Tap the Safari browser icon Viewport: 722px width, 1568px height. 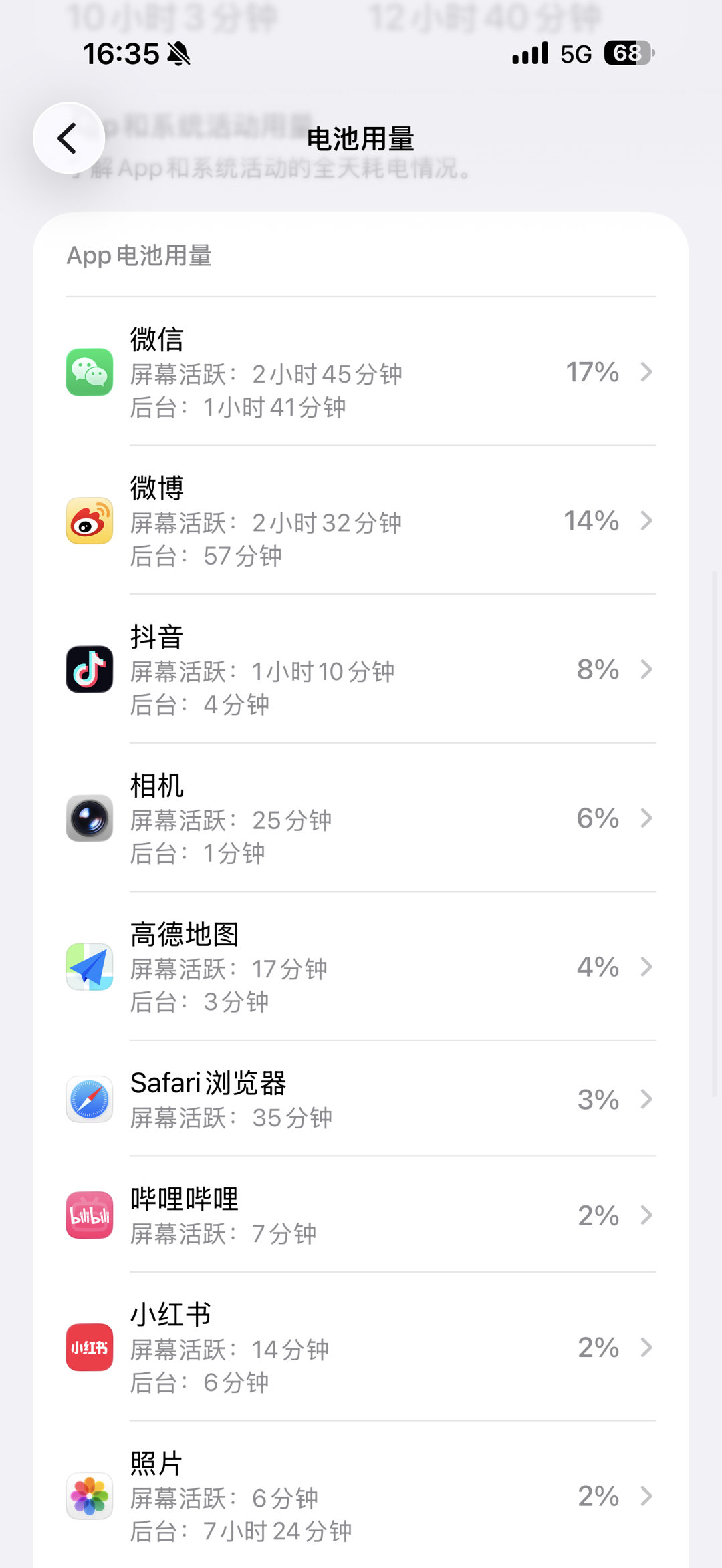89,1099
